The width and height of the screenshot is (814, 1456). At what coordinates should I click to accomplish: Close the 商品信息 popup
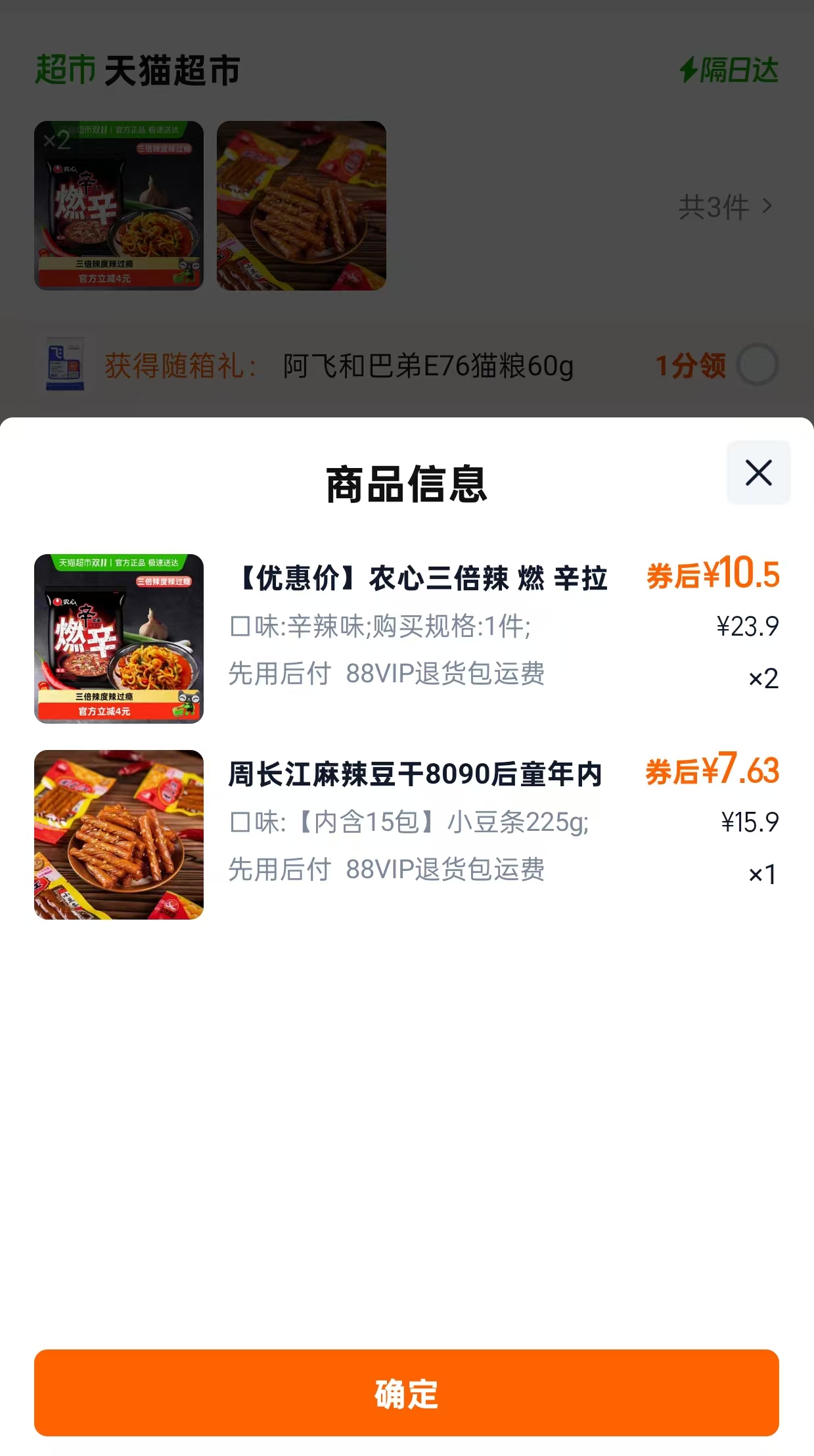click(758, 473)
